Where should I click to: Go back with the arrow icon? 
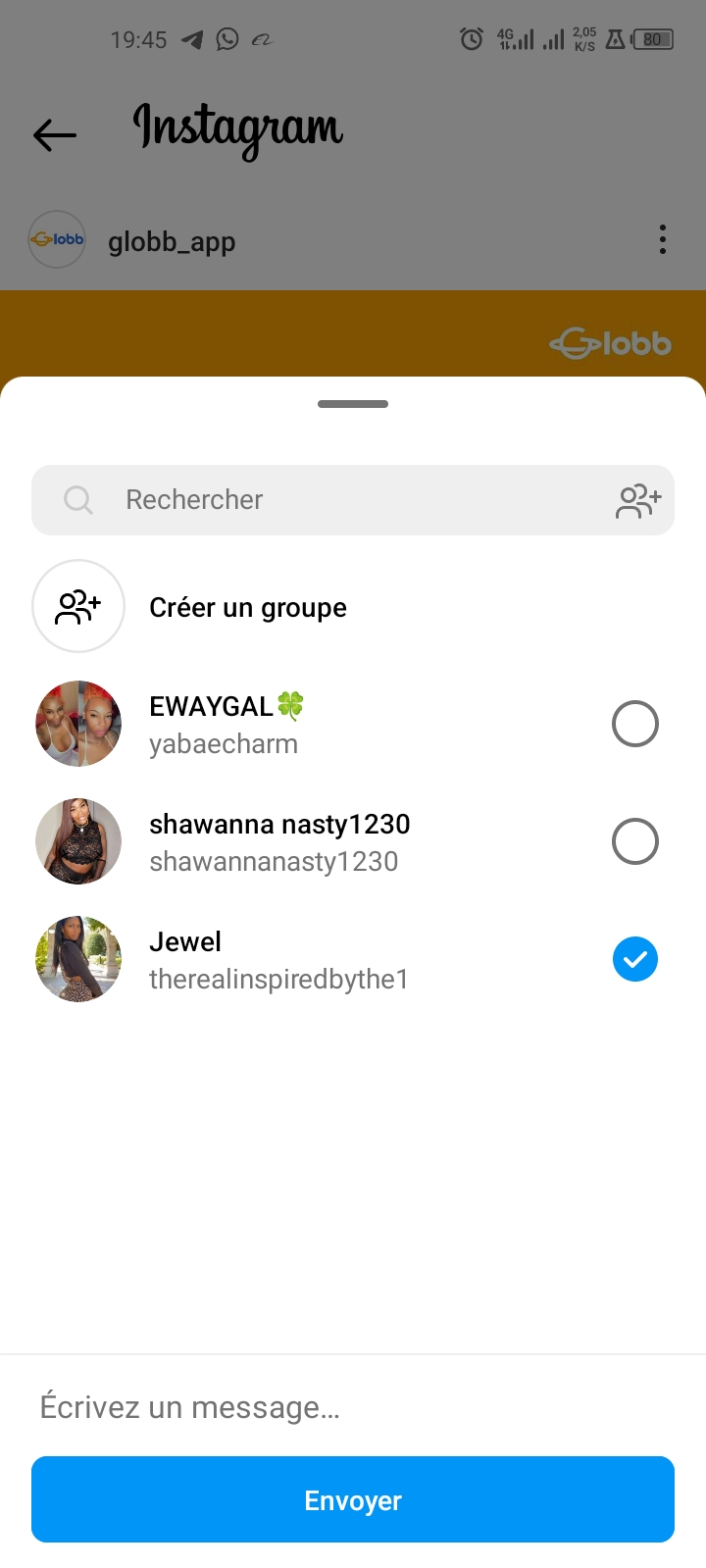click(55, 134)
